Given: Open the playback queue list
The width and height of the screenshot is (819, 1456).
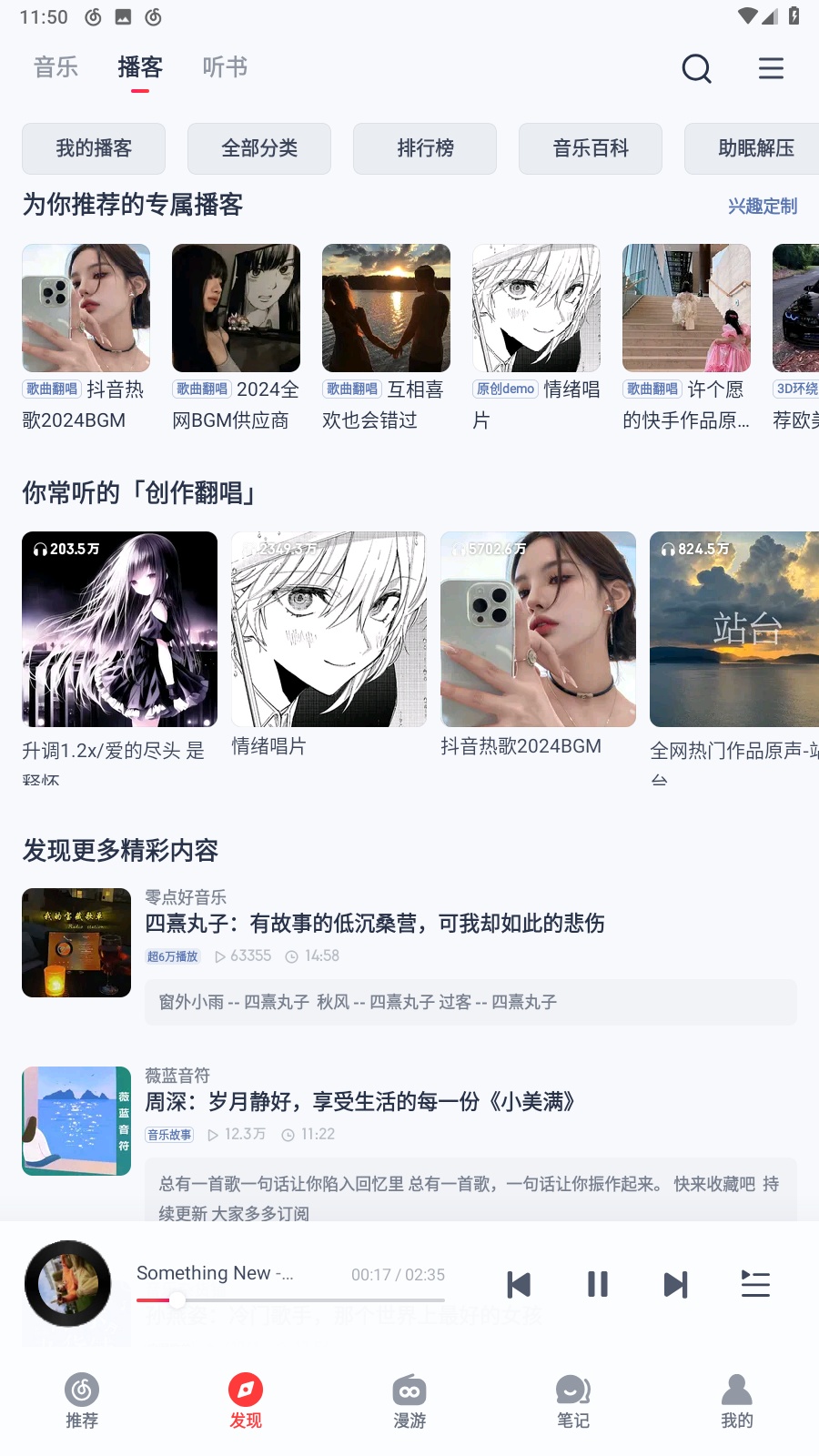Looking at the screenshot, I should coord(755,1284).
